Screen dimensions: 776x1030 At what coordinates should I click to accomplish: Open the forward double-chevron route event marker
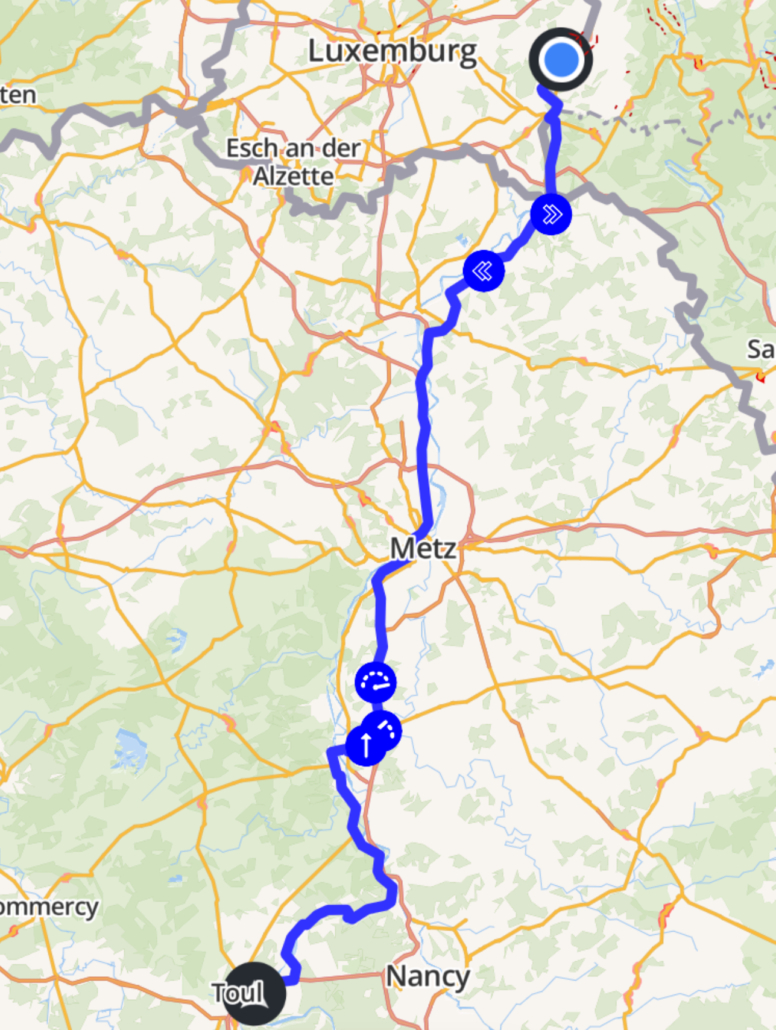(551, 214)
